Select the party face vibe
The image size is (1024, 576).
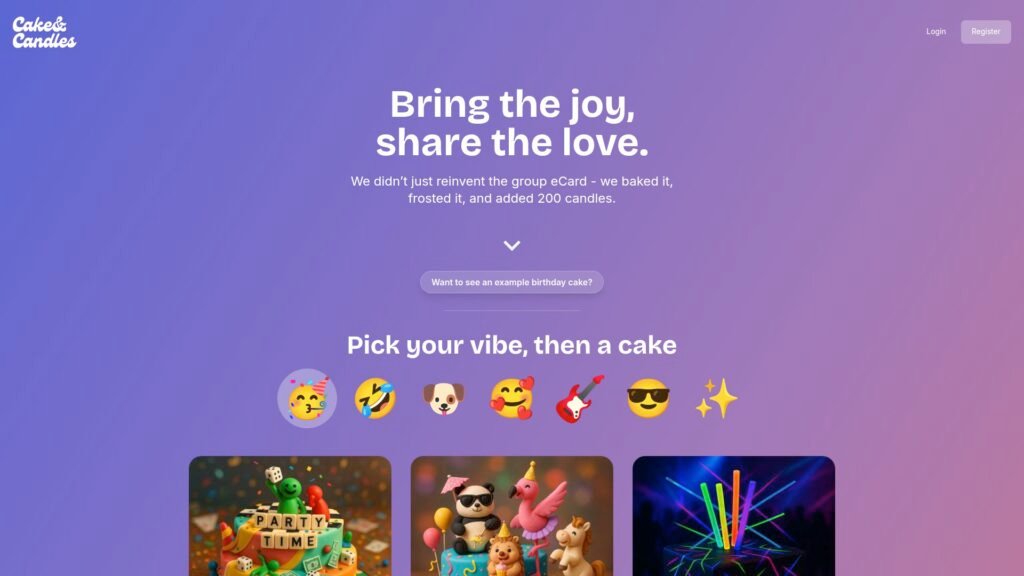tap(307, 398)
